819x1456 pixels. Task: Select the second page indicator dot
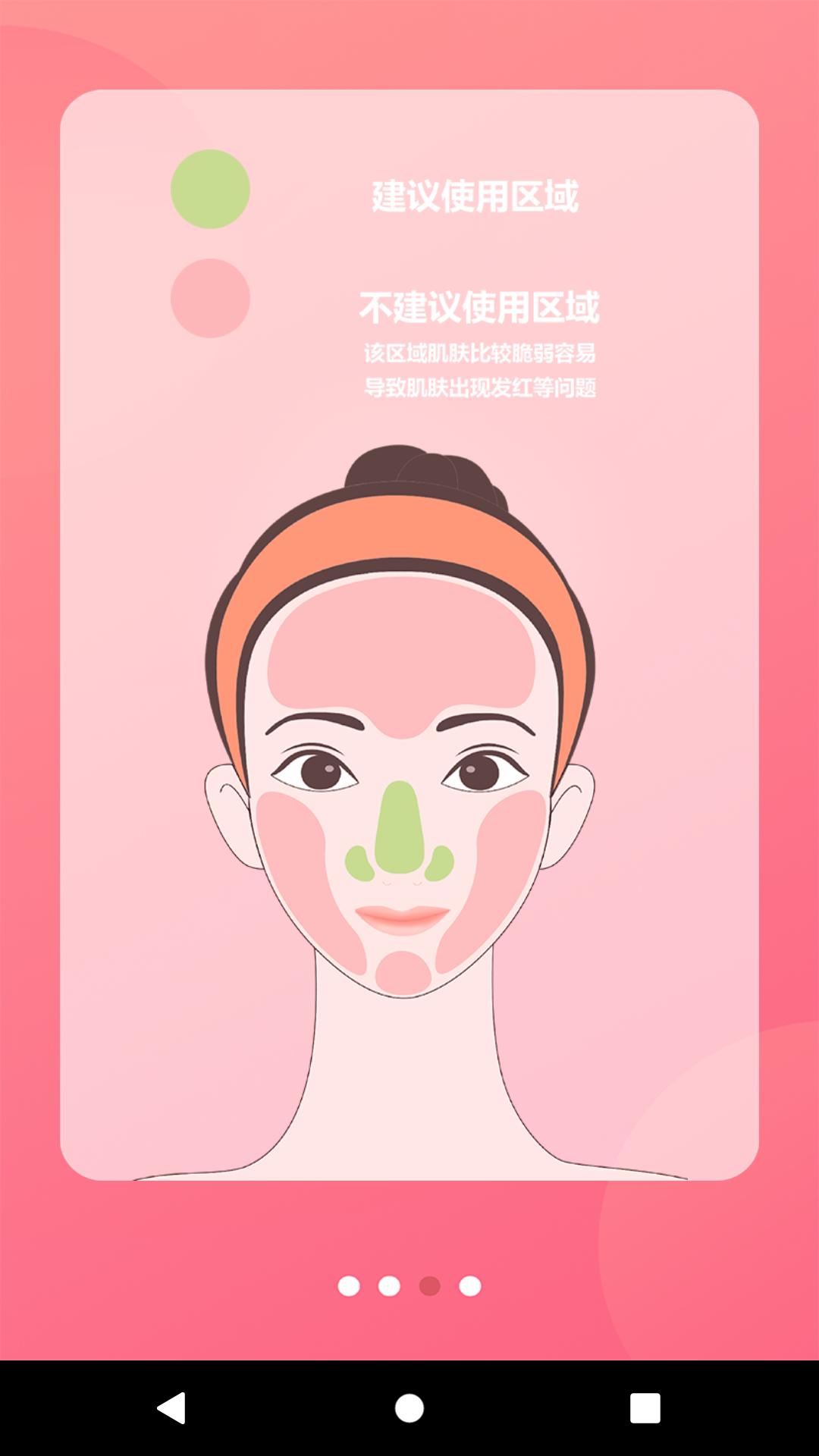(389, 1286)
